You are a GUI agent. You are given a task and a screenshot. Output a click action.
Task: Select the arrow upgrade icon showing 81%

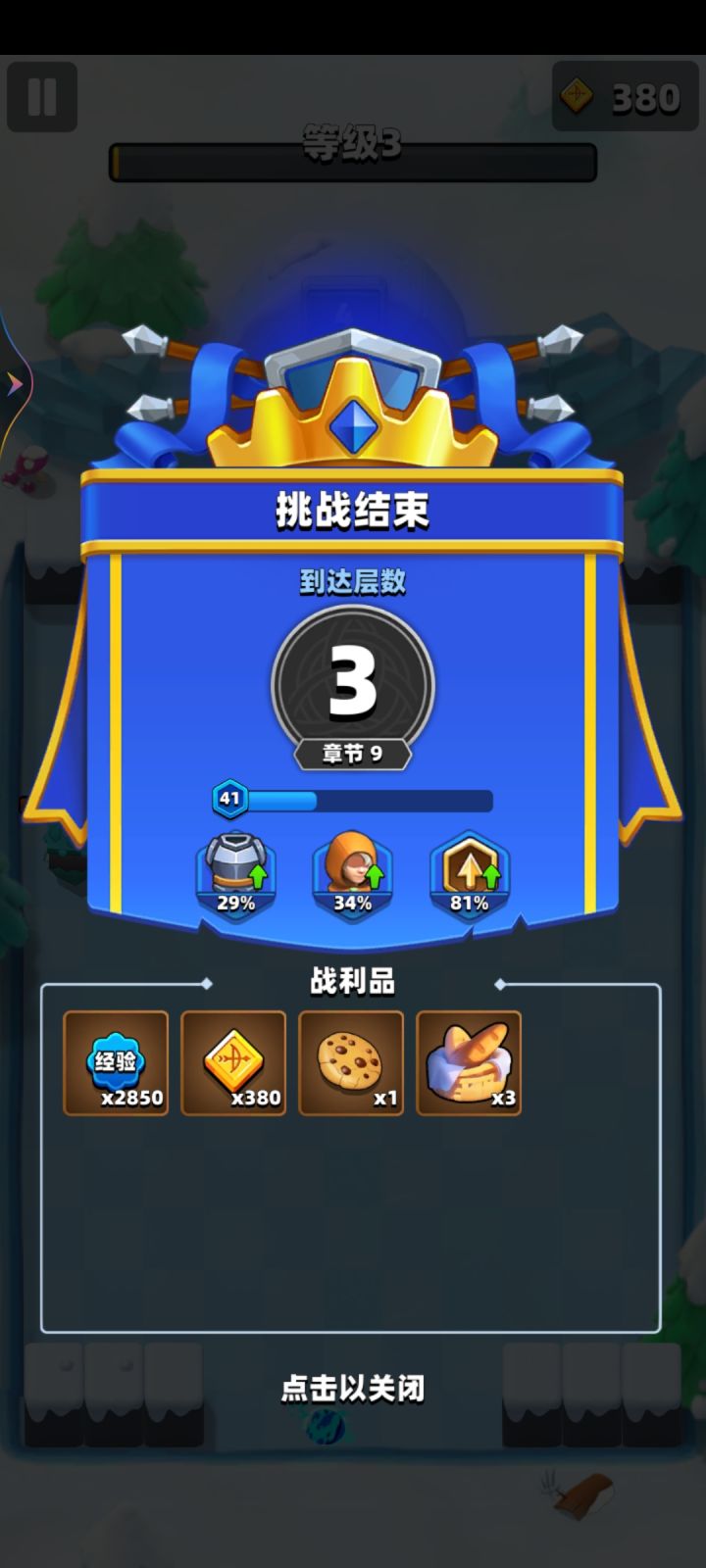[x=470, y=872]
